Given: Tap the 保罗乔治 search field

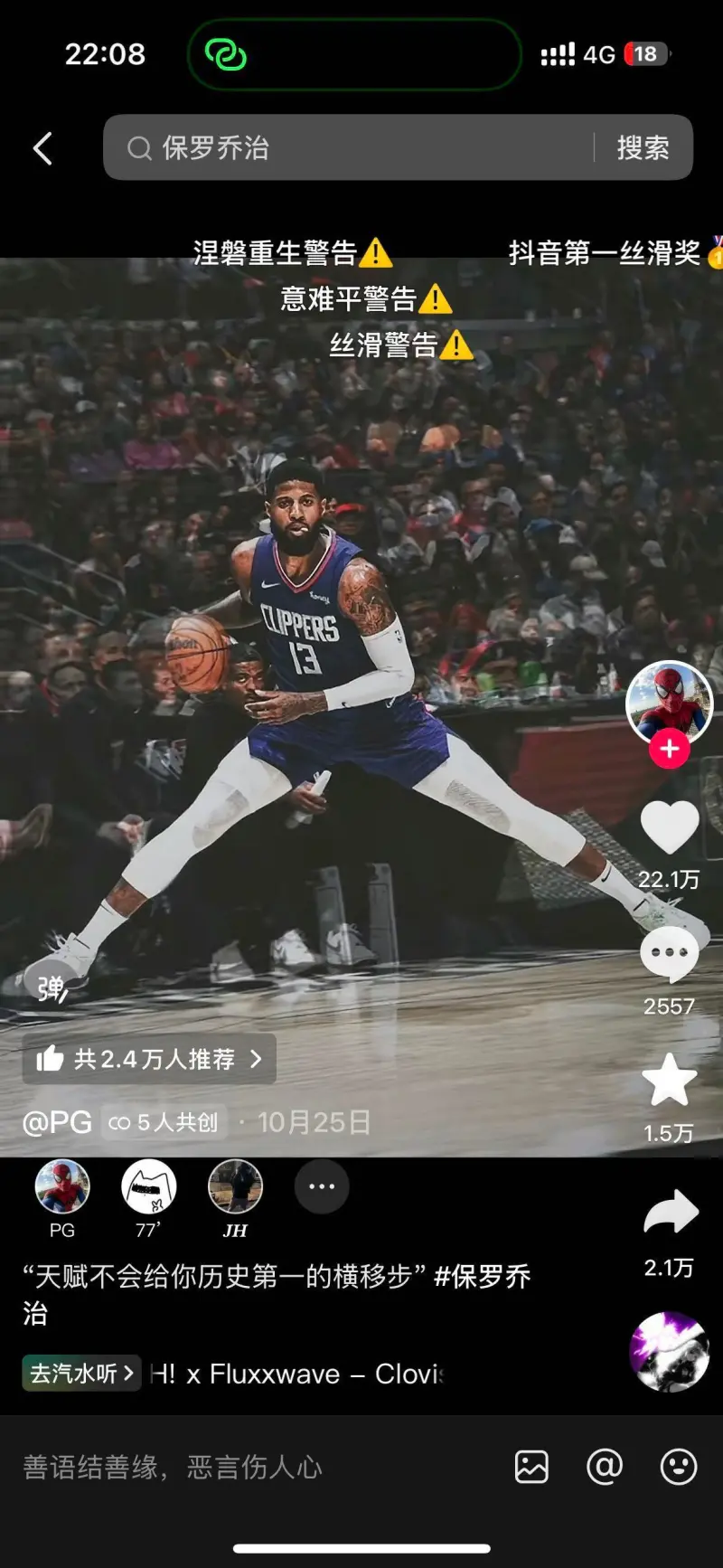Looking at the screenshot, I should (x=352, y=148).
